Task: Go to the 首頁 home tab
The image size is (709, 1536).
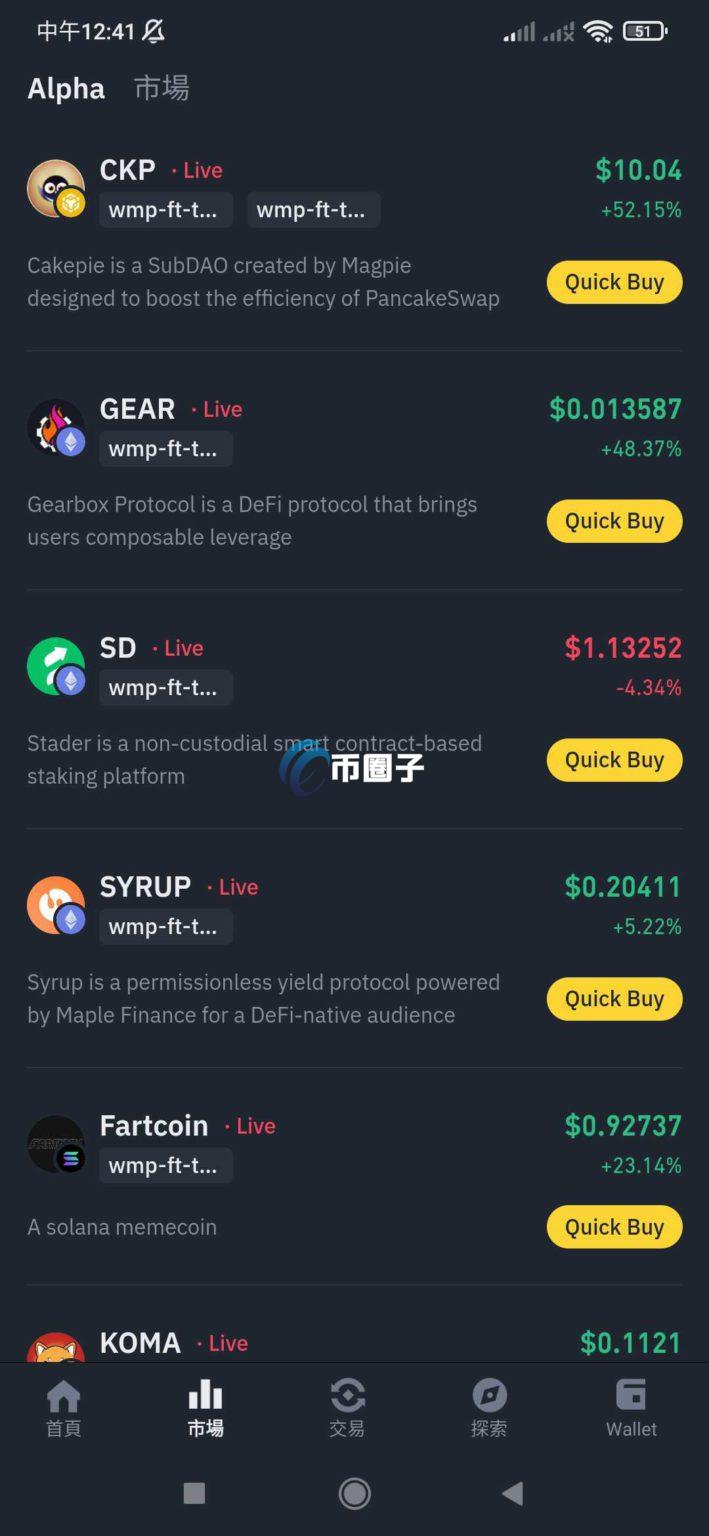Action: [64, 1409]
